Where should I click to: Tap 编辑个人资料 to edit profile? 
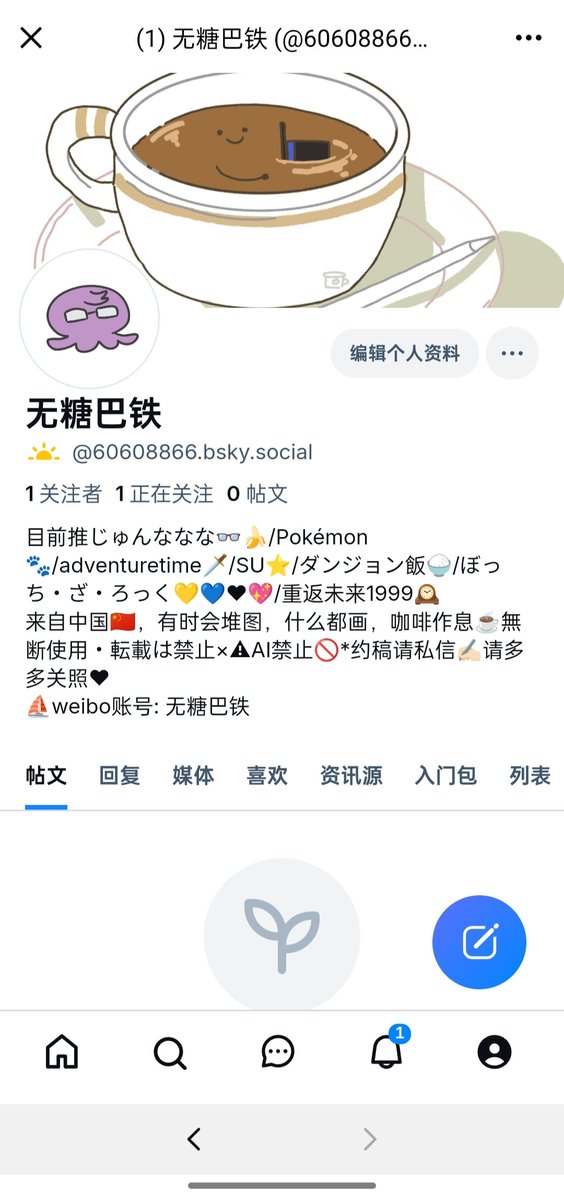pyautogui.click(x=405, y=353)
